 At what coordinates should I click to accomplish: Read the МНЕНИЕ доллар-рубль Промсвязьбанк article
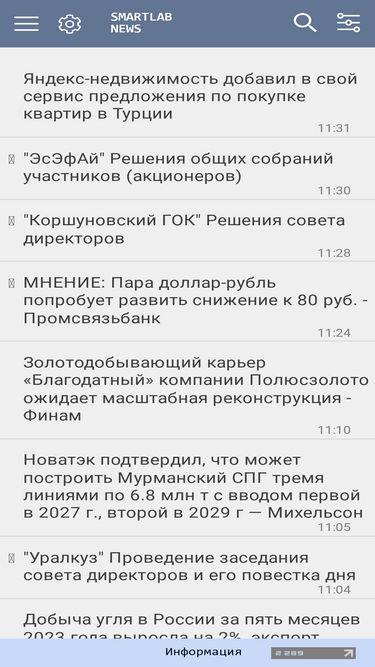188,301
